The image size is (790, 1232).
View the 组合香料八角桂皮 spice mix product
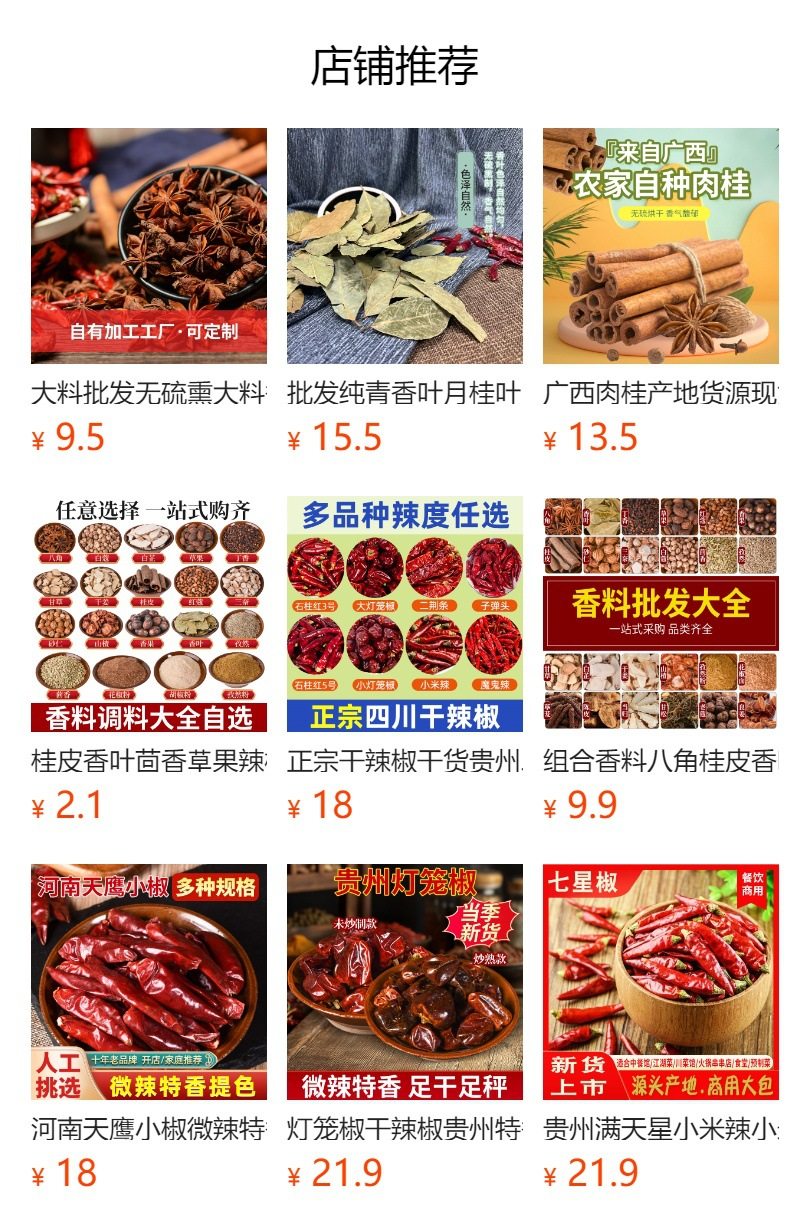660,614
